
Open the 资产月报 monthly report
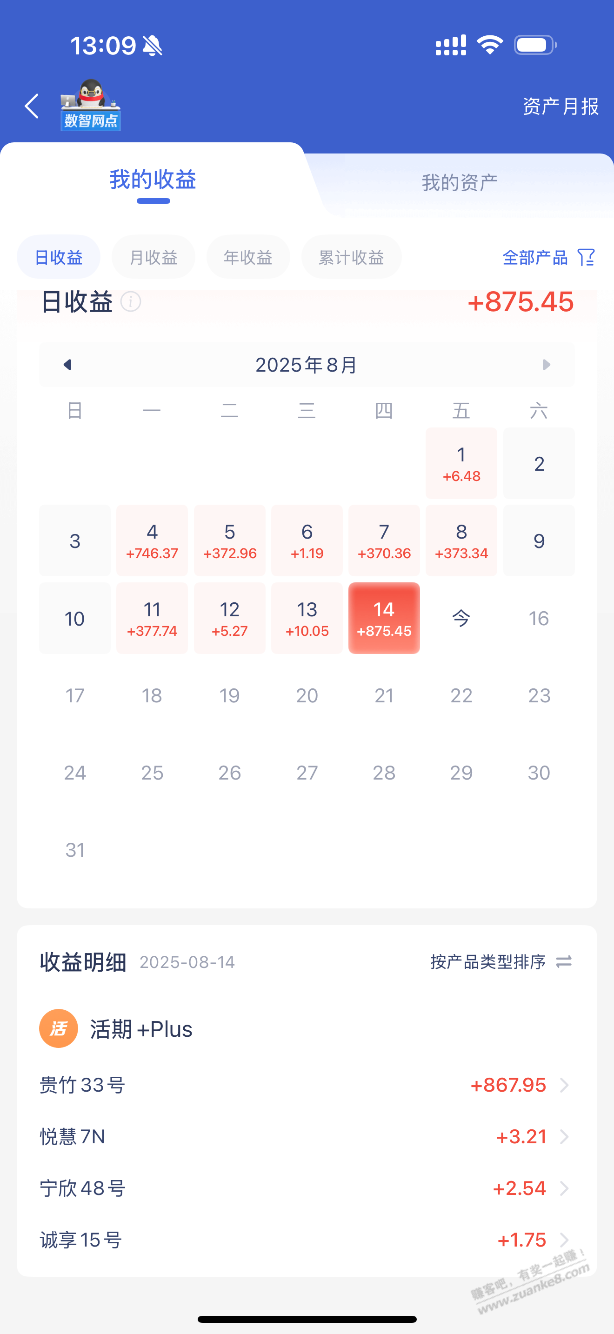point(560,106)
